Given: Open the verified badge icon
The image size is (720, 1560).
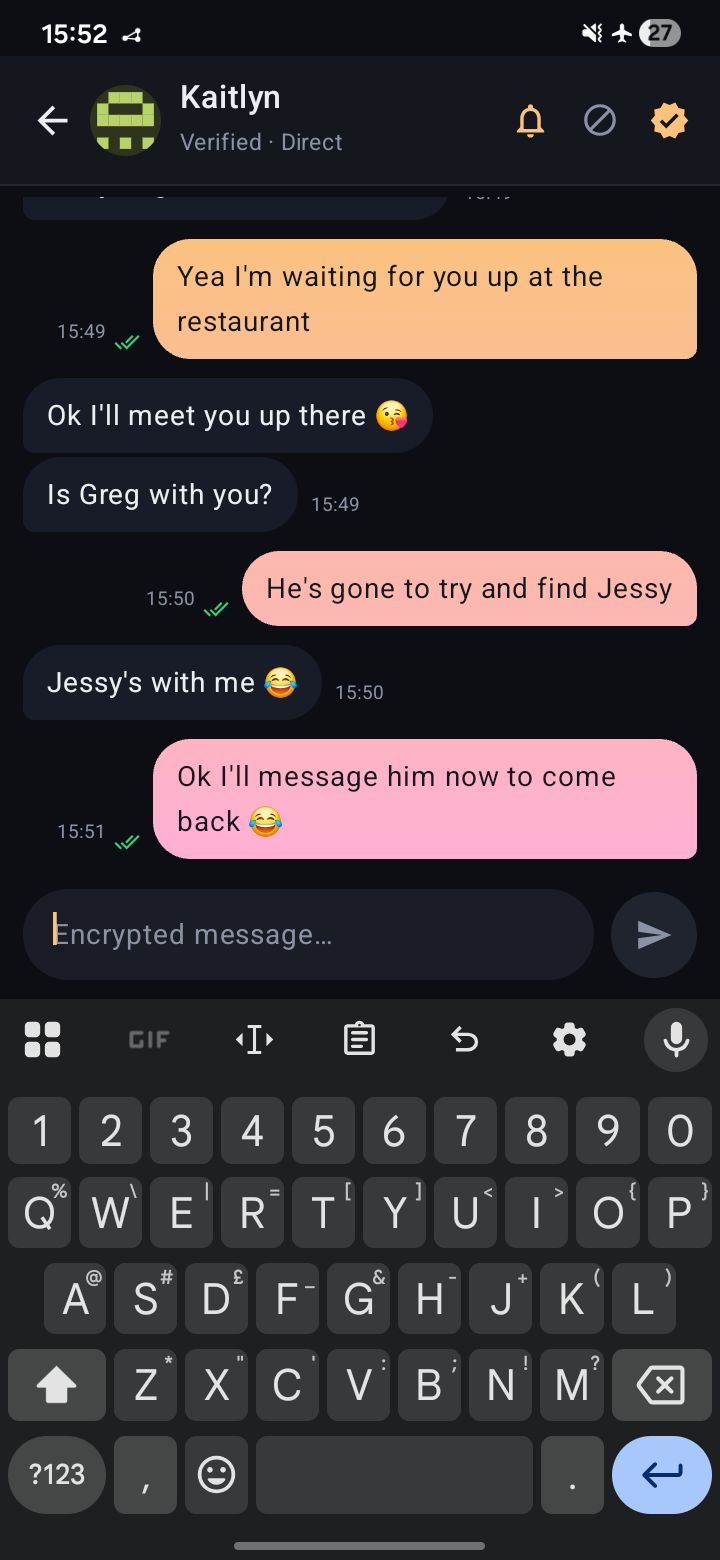Looking at the screenshot, I should coord(669,121).
